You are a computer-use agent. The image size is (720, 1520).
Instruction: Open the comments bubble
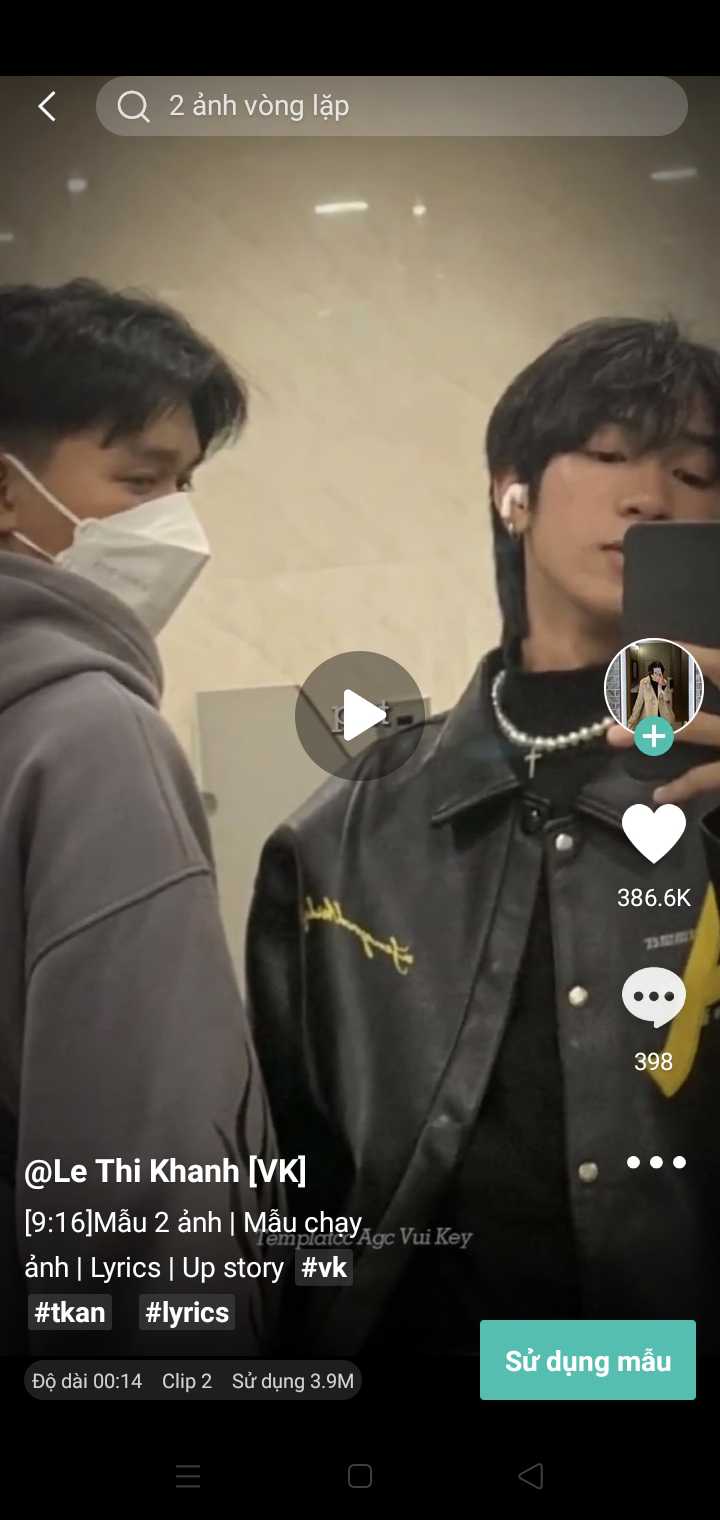coord(653,997)
